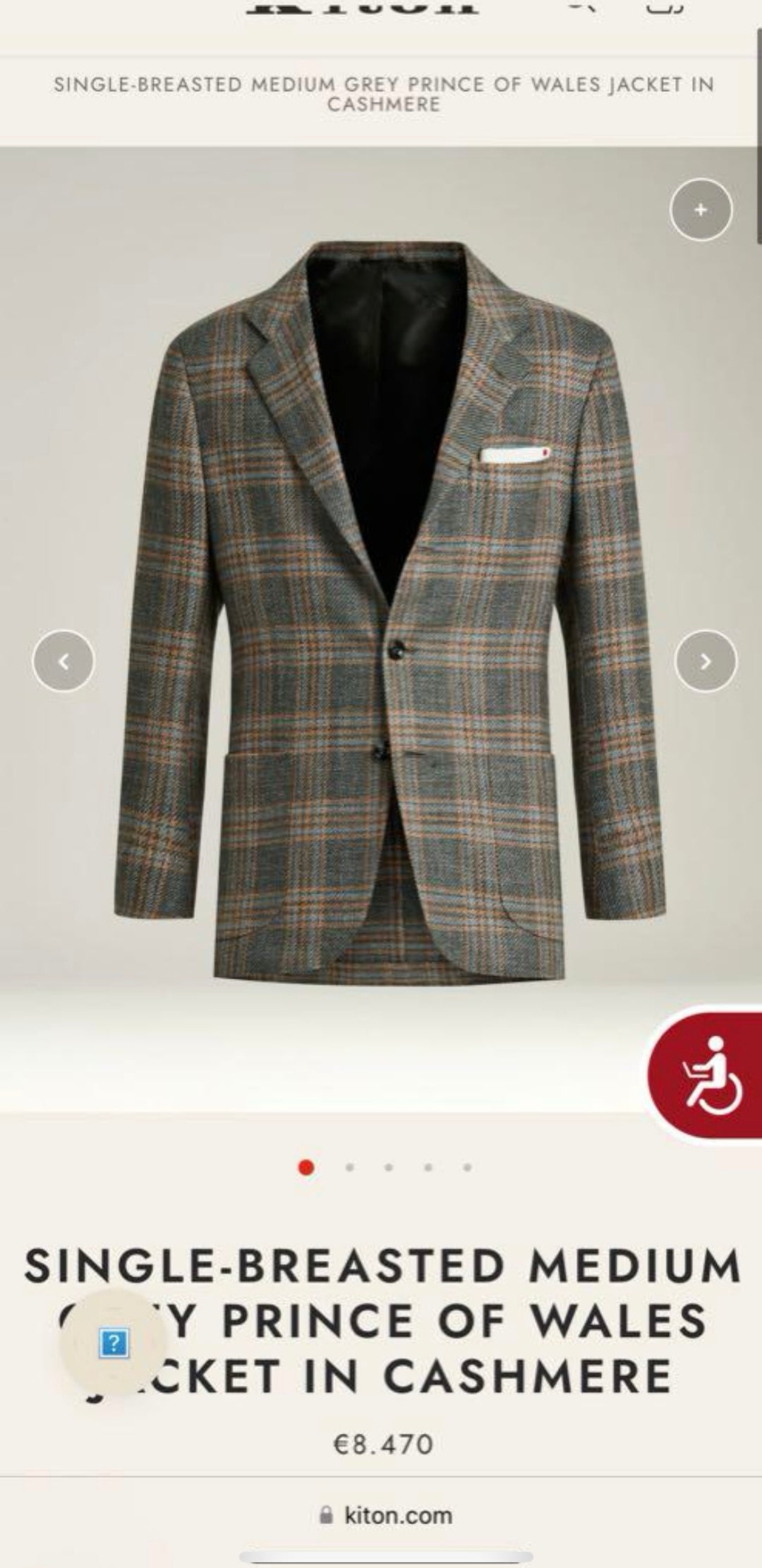Open the shopping bag icon
This screenshot has height=1568, width=762.
point(663,7)
